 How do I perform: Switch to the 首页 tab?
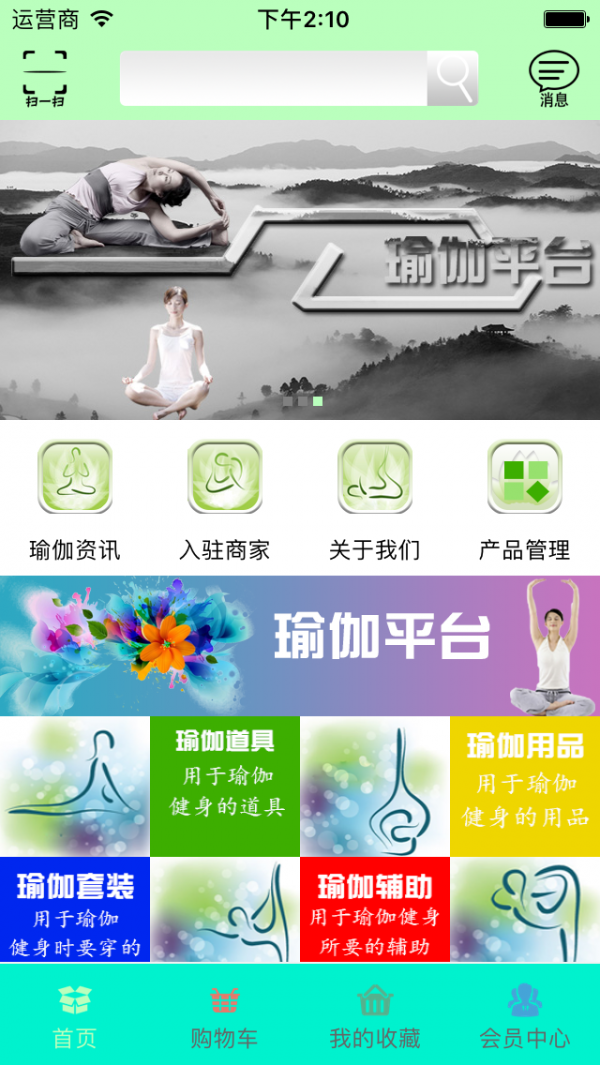pos(75,1016)
